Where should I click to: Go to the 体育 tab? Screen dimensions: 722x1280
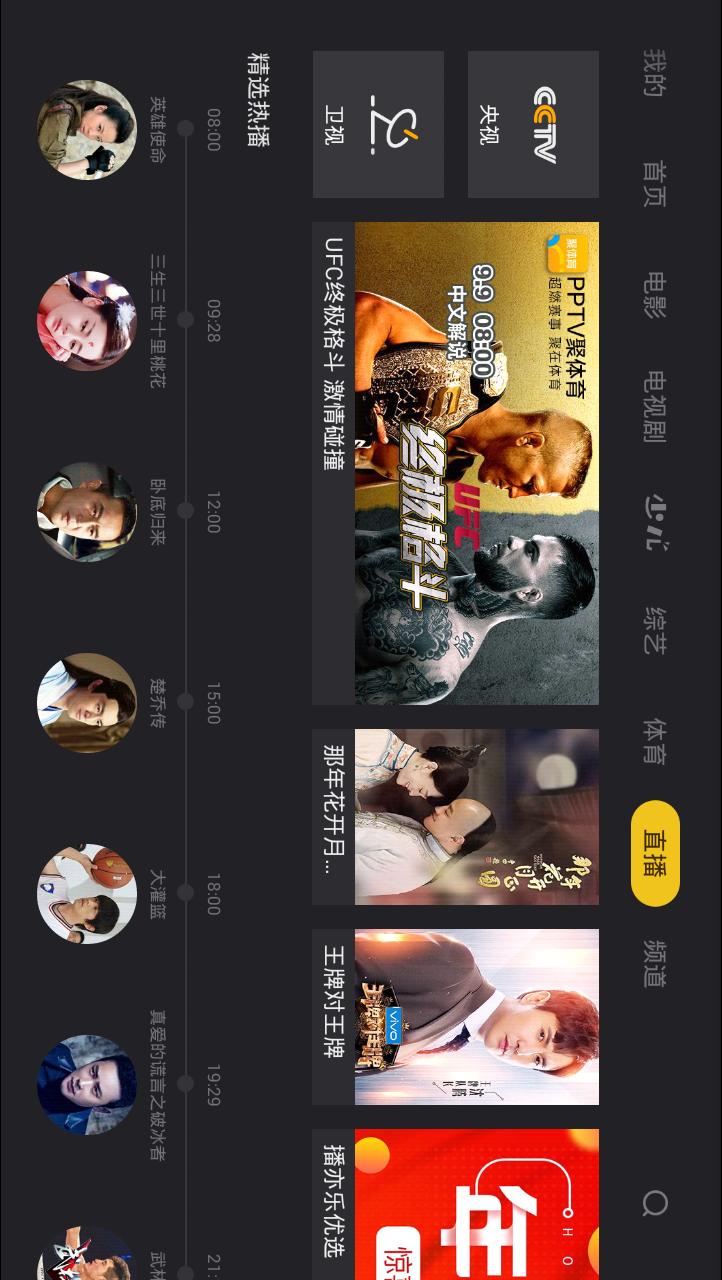click(654, 741)
